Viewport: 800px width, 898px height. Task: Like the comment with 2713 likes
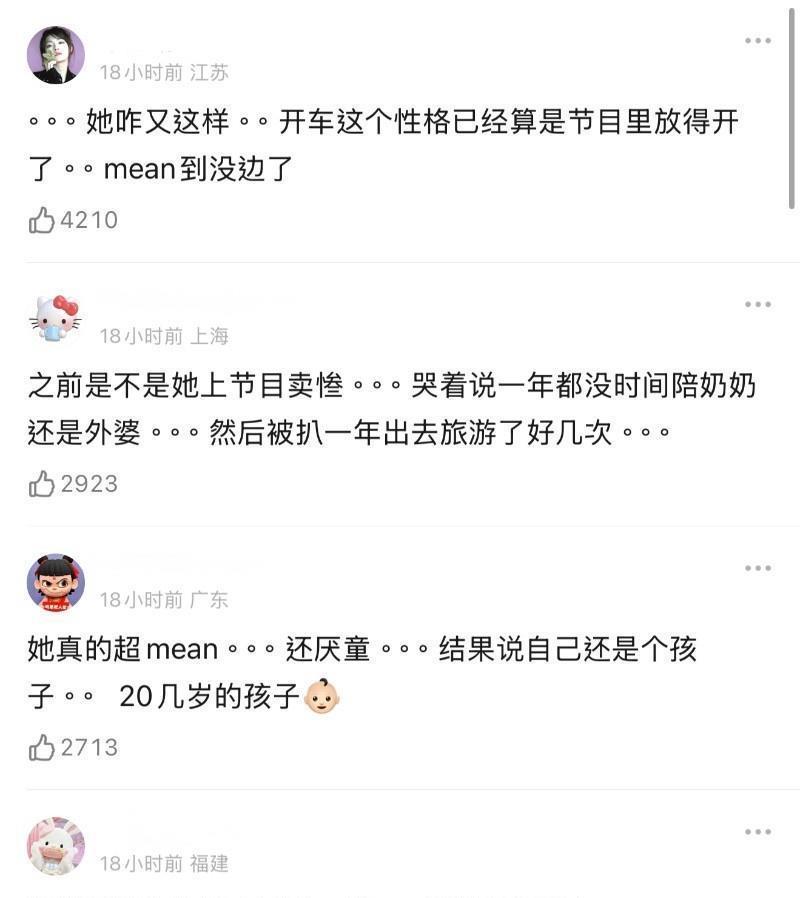pos(42,747)
